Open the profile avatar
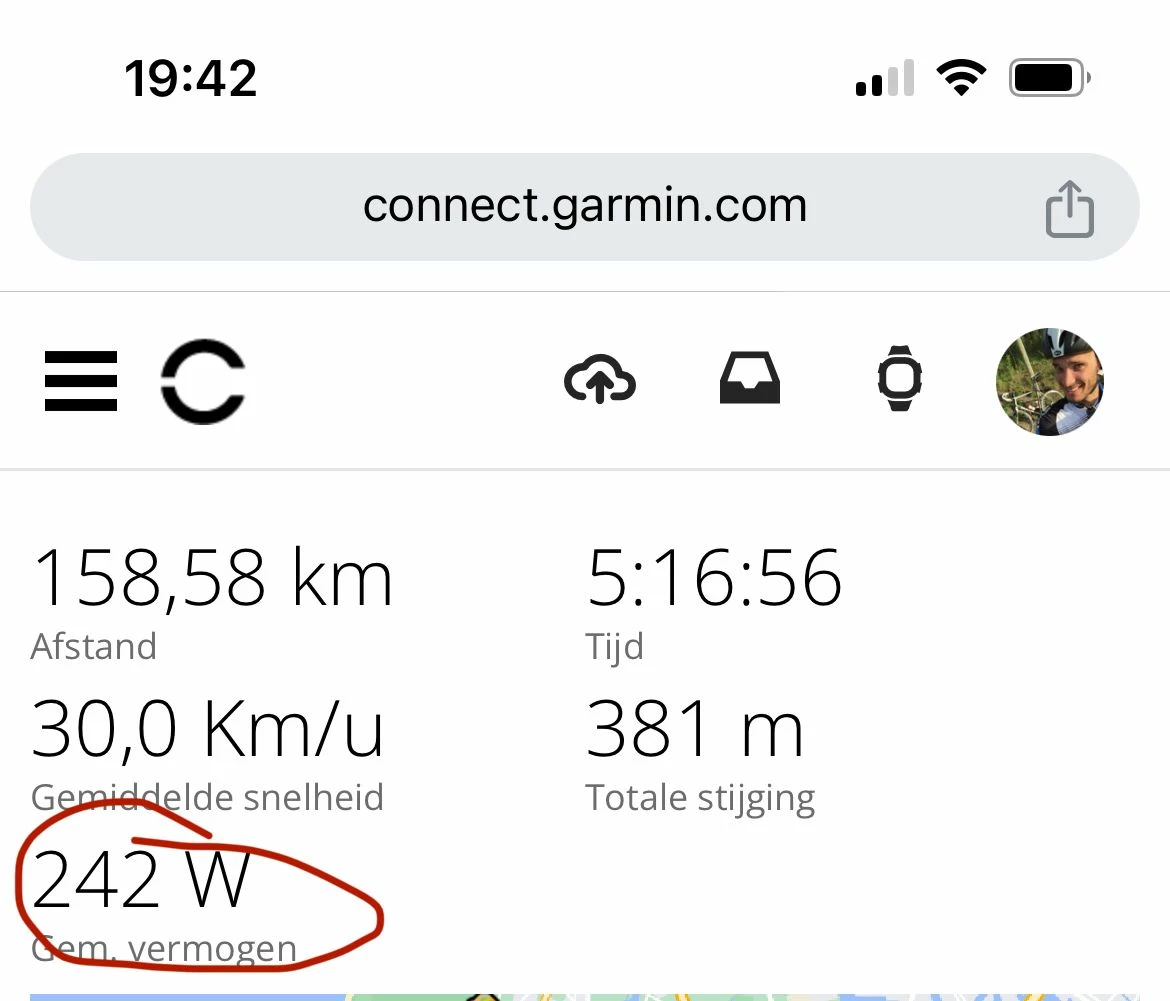The image size is (1170, 1001). coord(1049,381)
